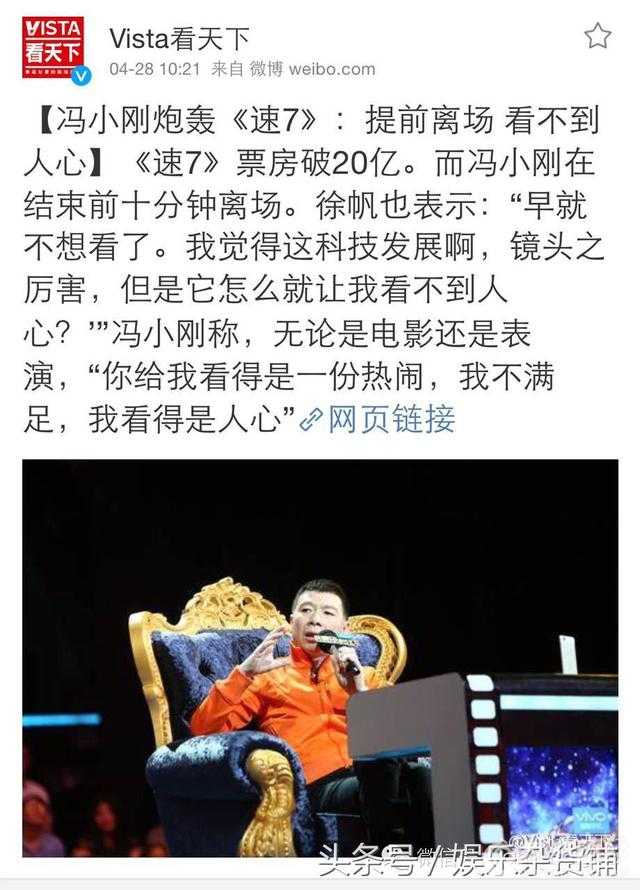Viewport: 640px width, 890px height.
Task: Open the Vista看天下 account name
Action: point(179,39)
